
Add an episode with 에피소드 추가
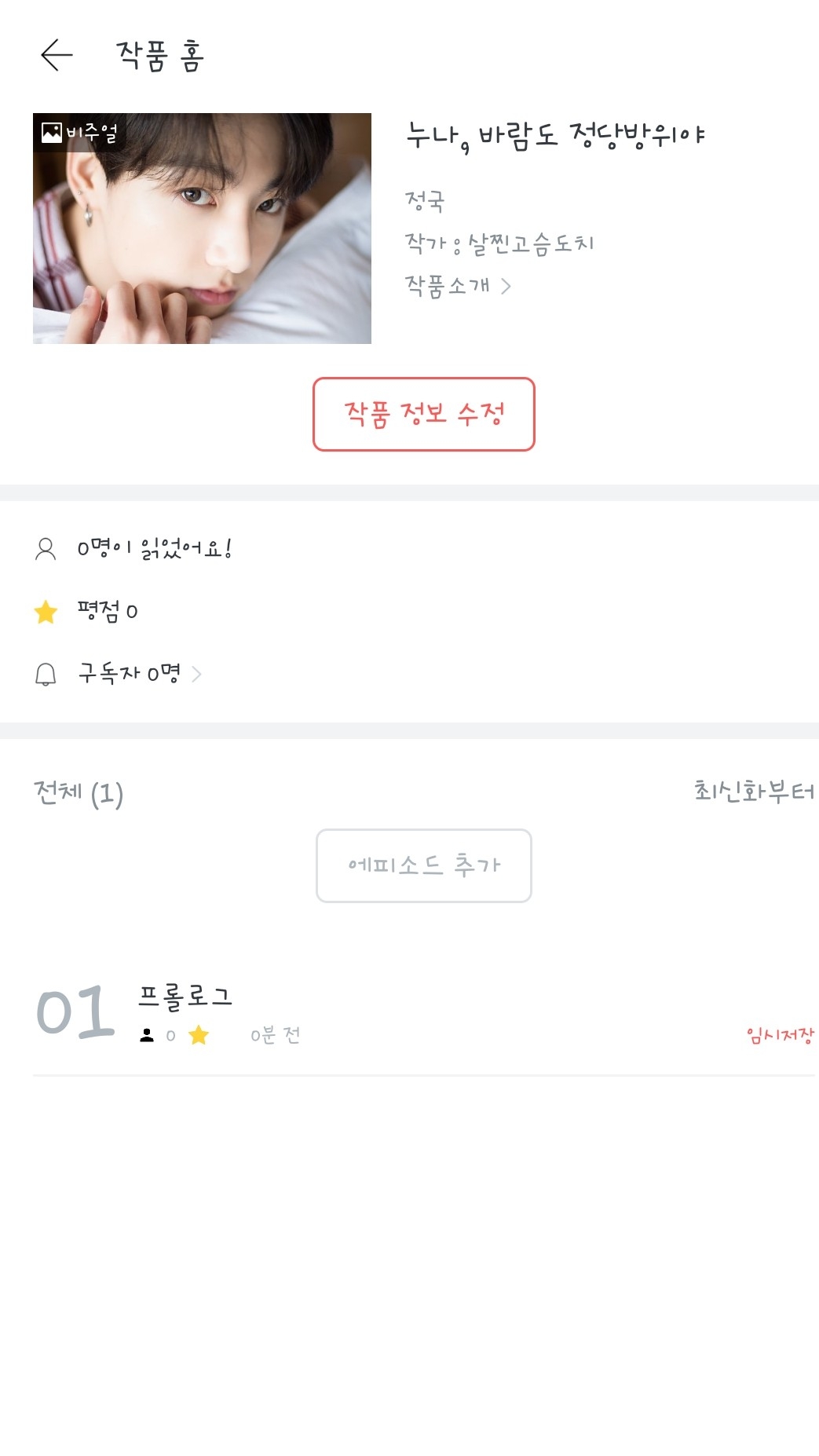pyautogui.click(x=423, y=865)
